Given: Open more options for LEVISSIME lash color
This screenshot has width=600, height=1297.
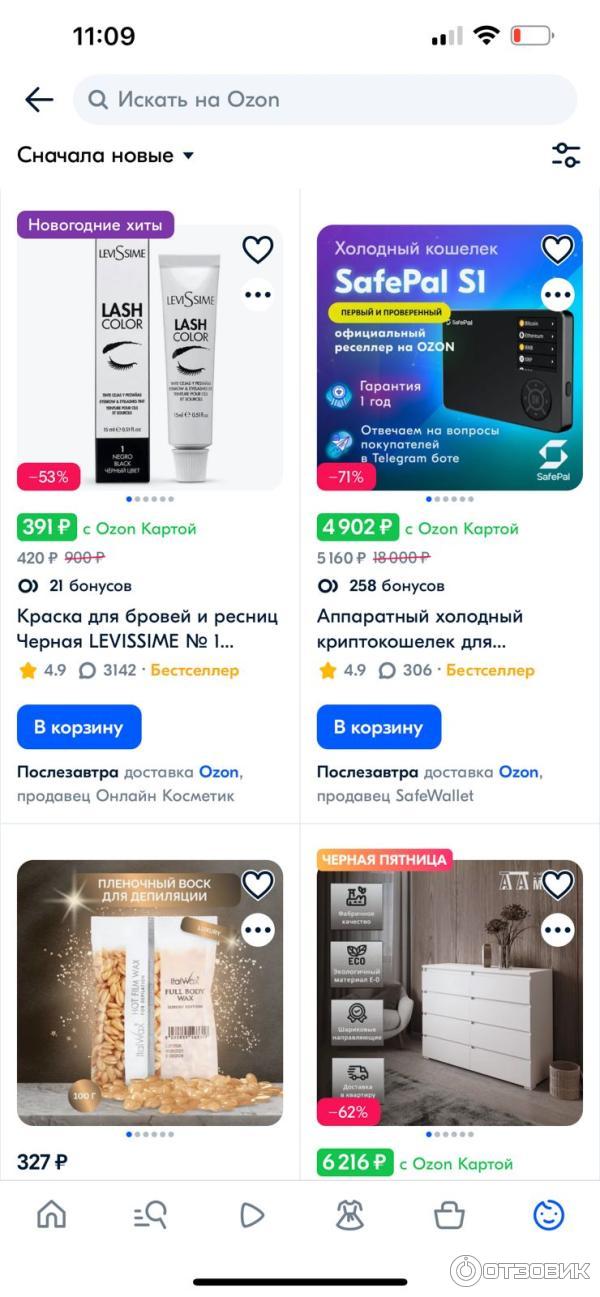Looking at the screenshot, I should tap(258, 295).
